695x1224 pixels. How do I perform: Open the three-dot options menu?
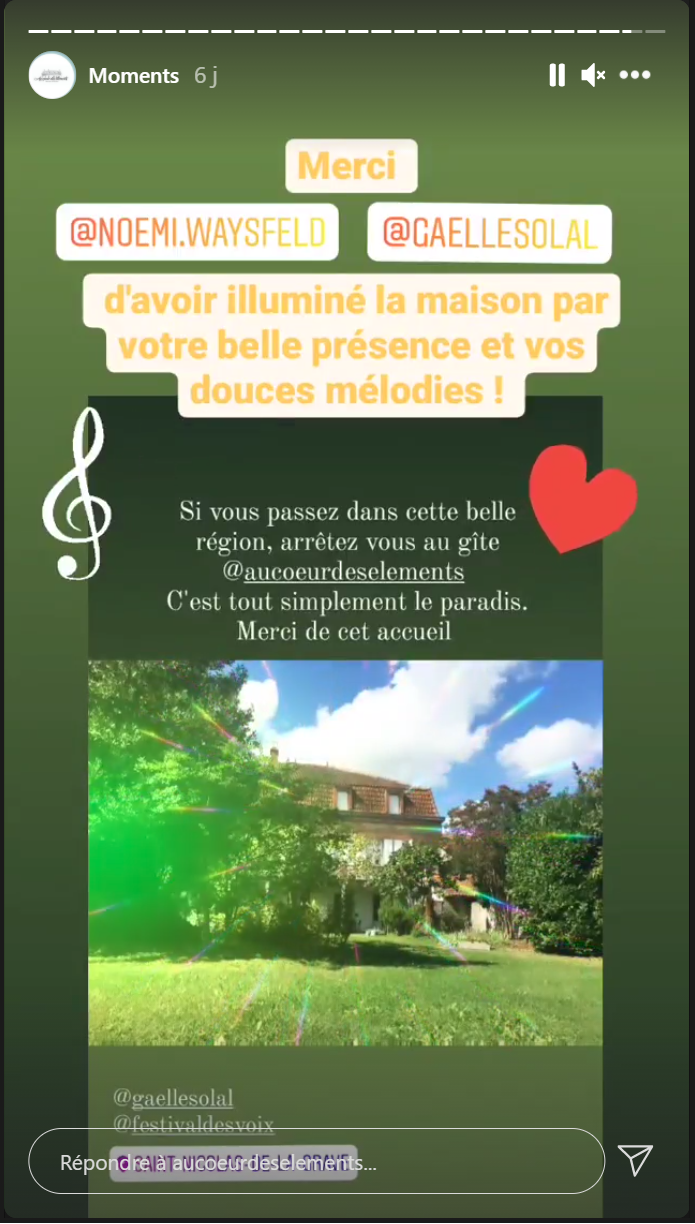pos(635,75)
